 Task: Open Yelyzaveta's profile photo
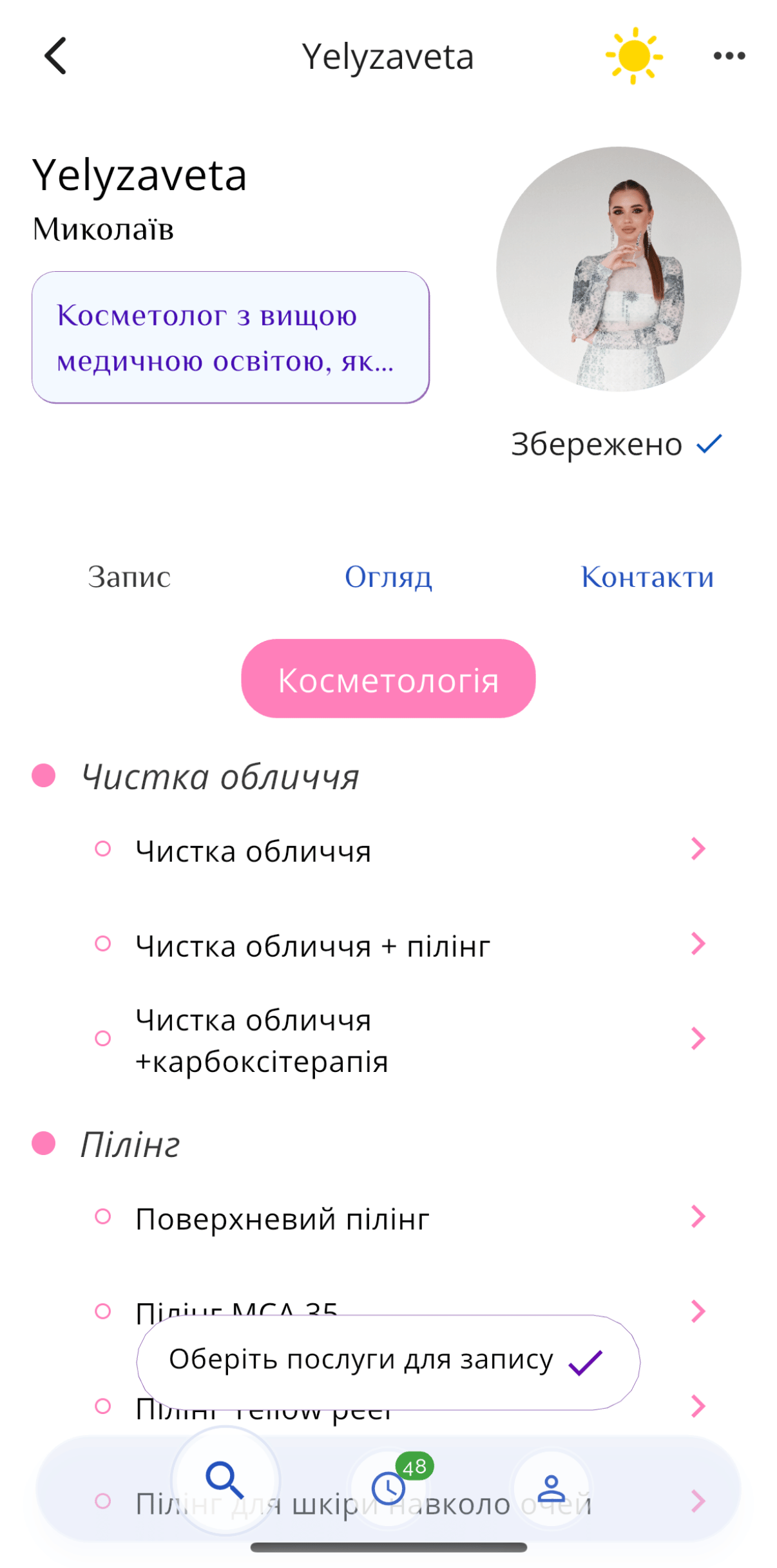point(618,269)
